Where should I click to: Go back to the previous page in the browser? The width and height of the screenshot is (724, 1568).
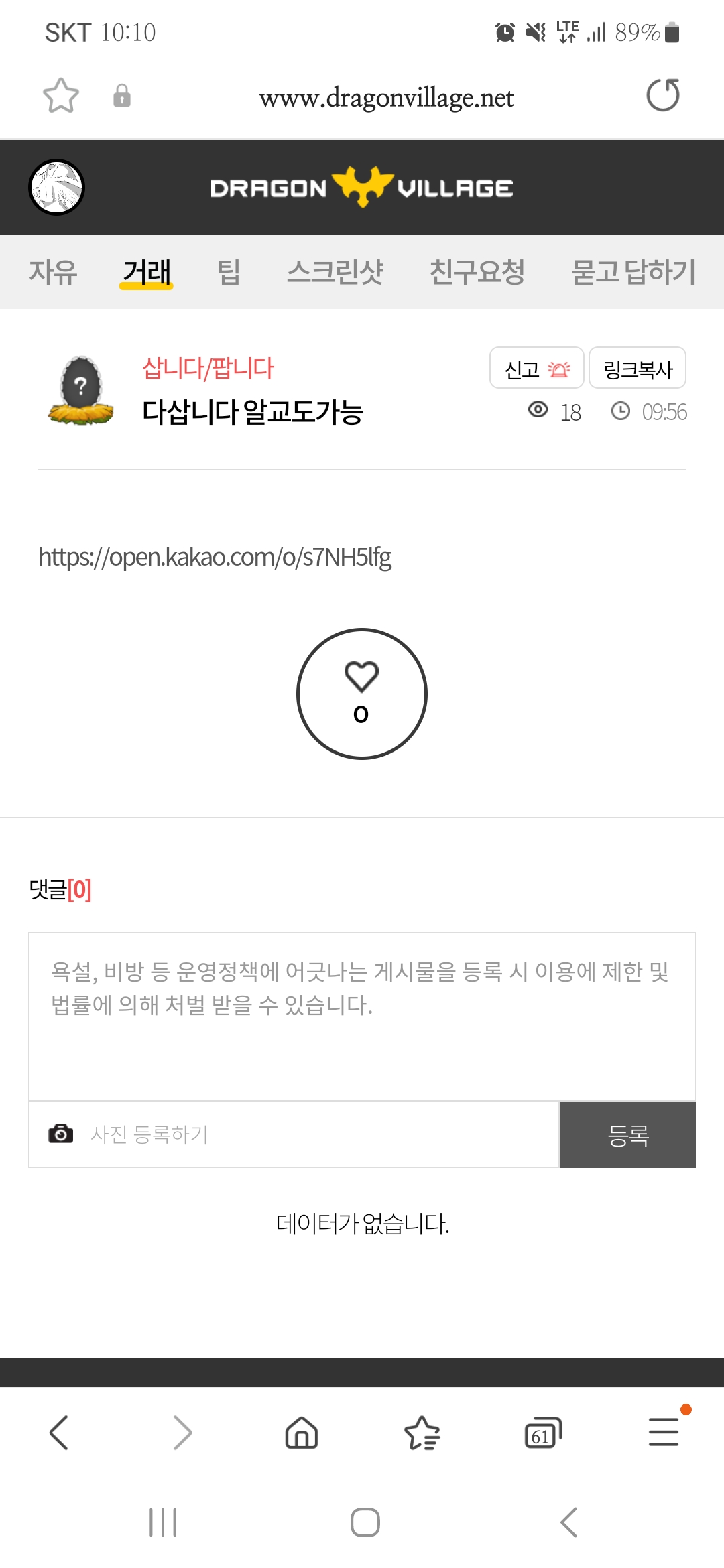[x=60, y=1433]
